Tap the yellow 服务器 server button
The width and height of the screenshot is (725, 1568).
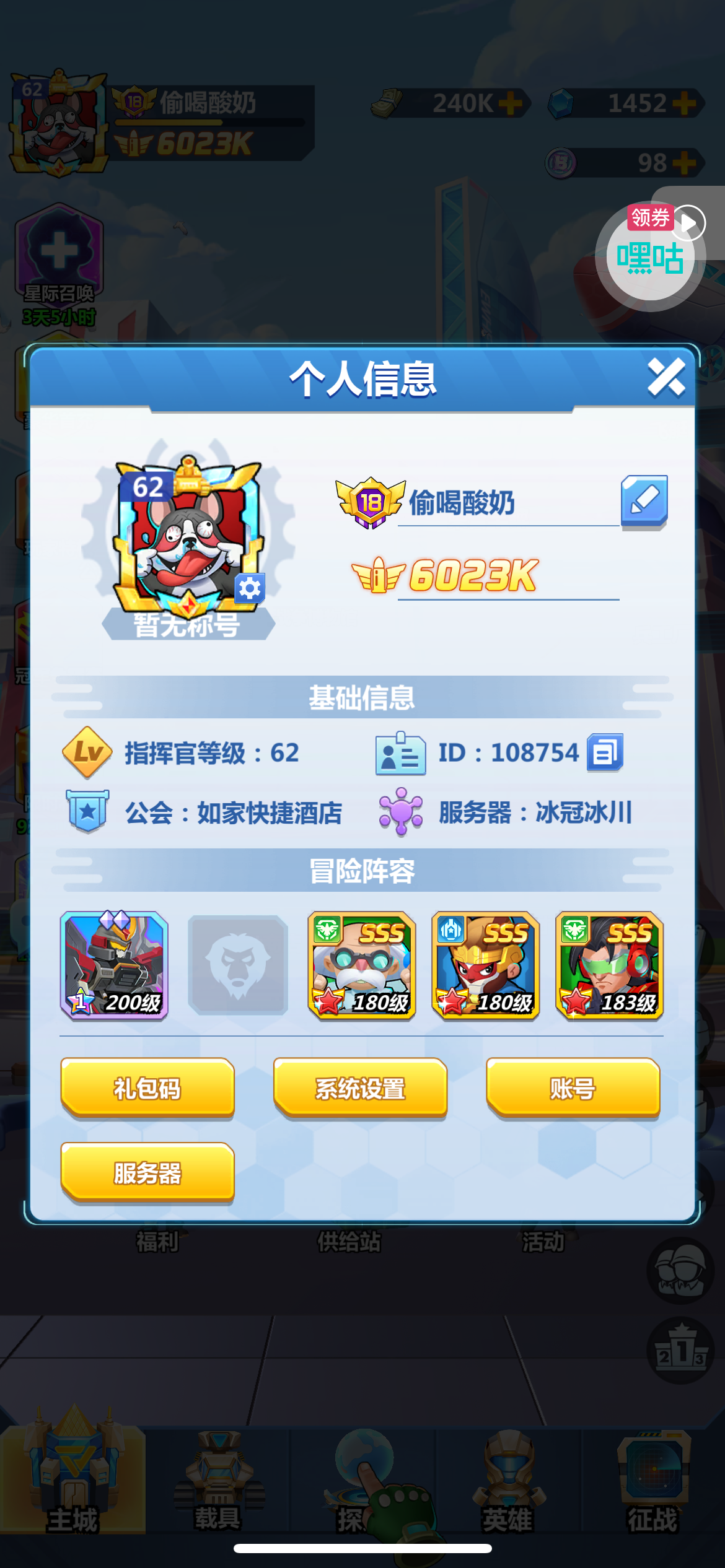tap(147, 1173)
